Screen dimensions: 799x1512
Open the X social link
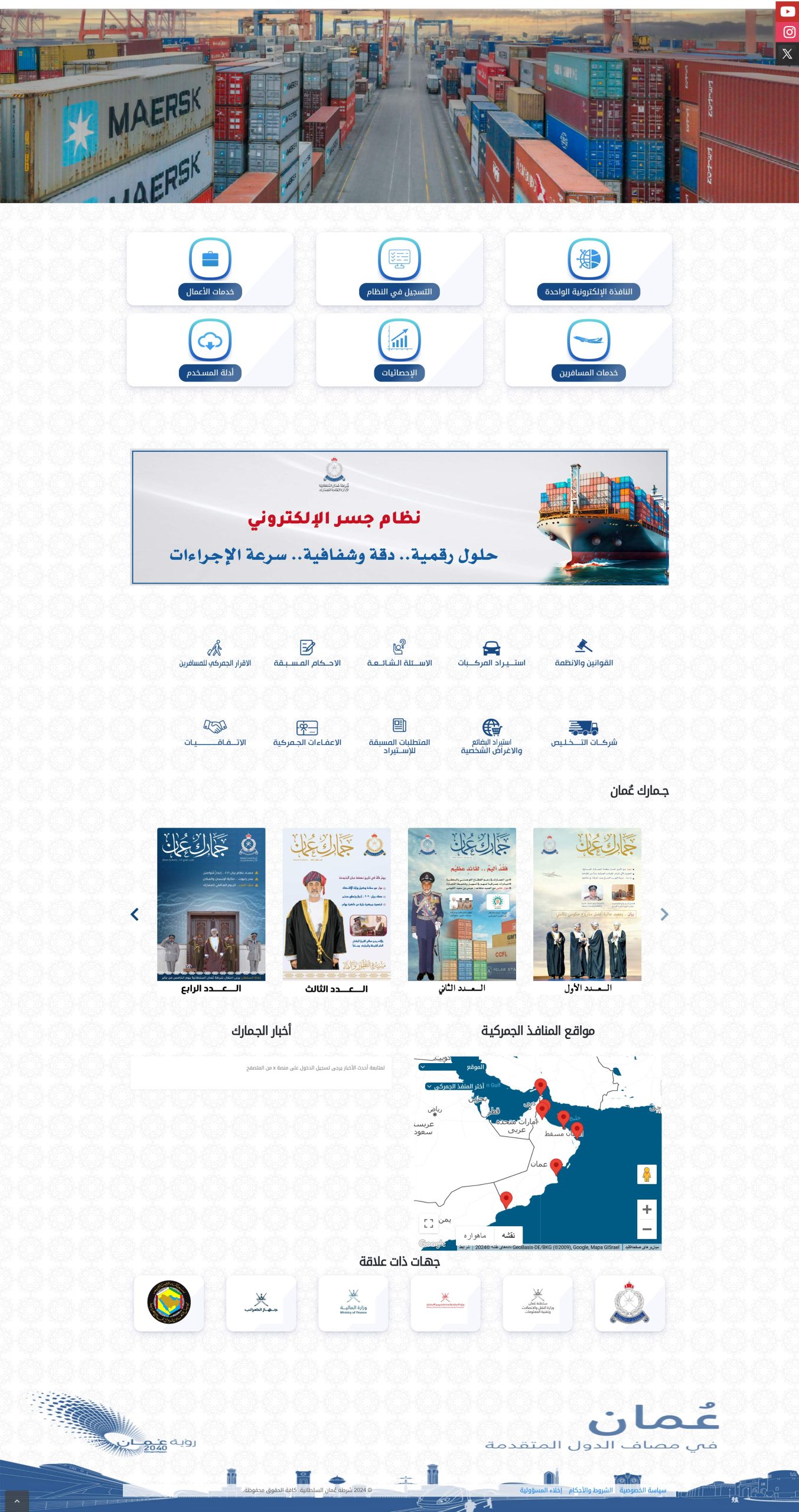787,54
